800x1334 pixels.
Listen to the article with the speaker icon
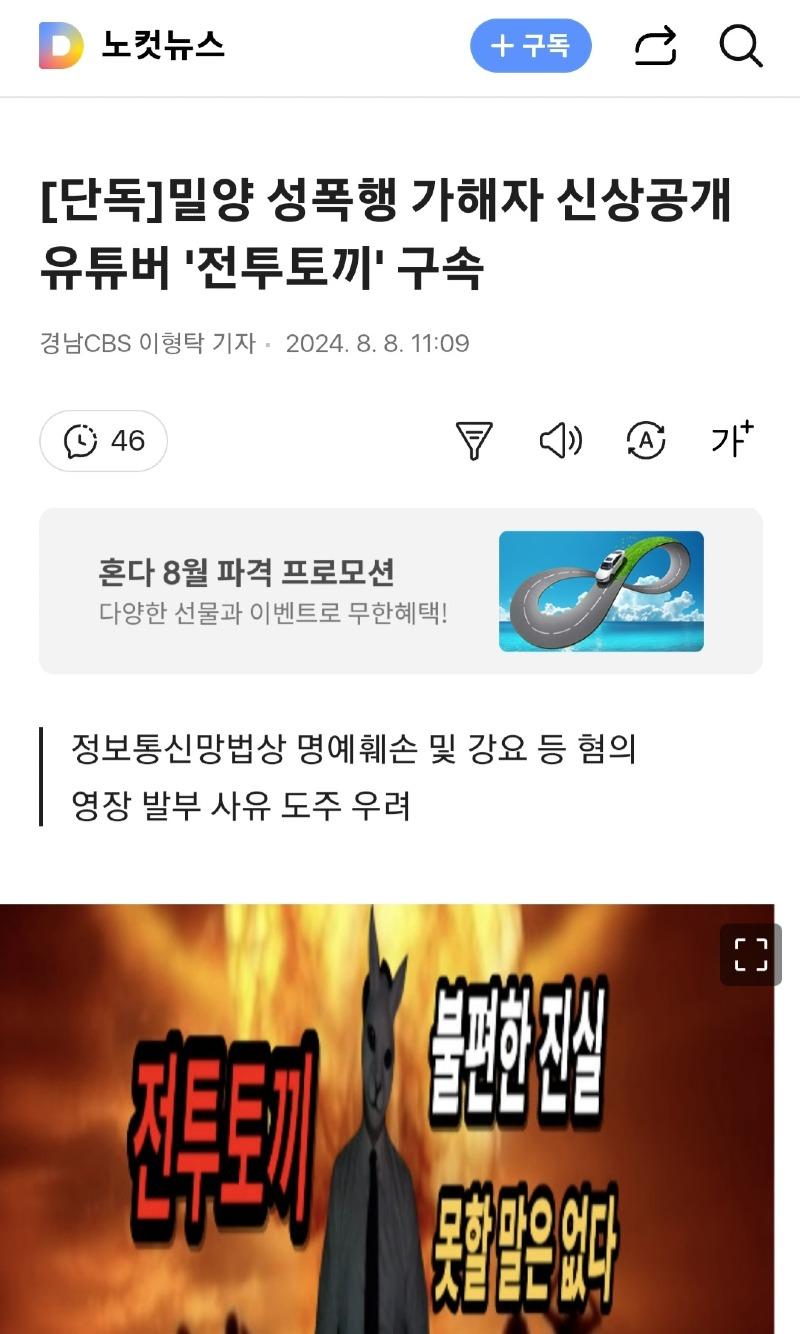tap(560, 440)
